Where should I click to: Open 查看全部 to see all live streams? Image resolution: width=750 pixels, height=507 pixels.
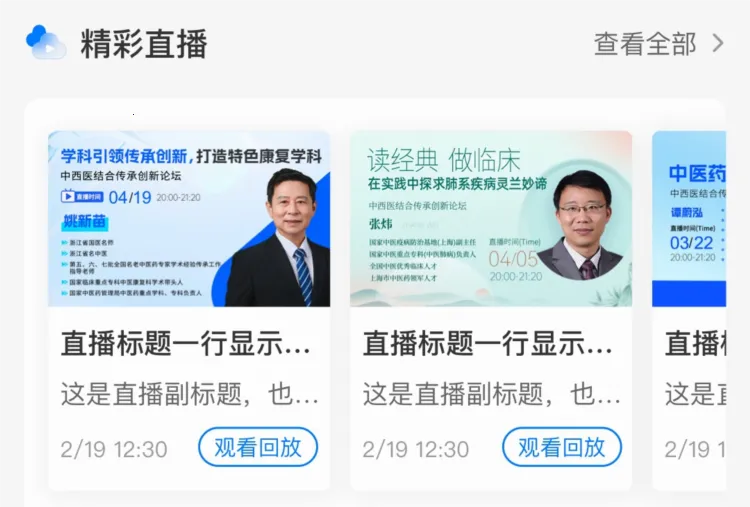pos(658,44)
